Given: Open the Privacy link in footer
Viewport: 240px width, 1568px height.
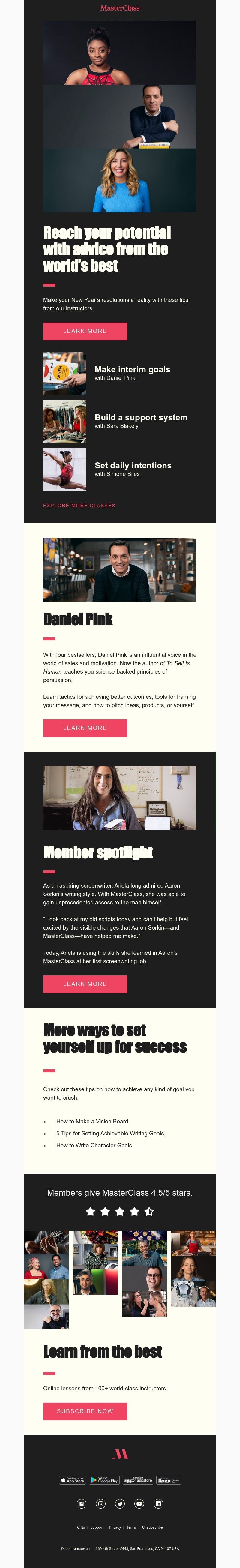Looking at the screenshot, I should pyautogui.click(x=115, y=1527).
